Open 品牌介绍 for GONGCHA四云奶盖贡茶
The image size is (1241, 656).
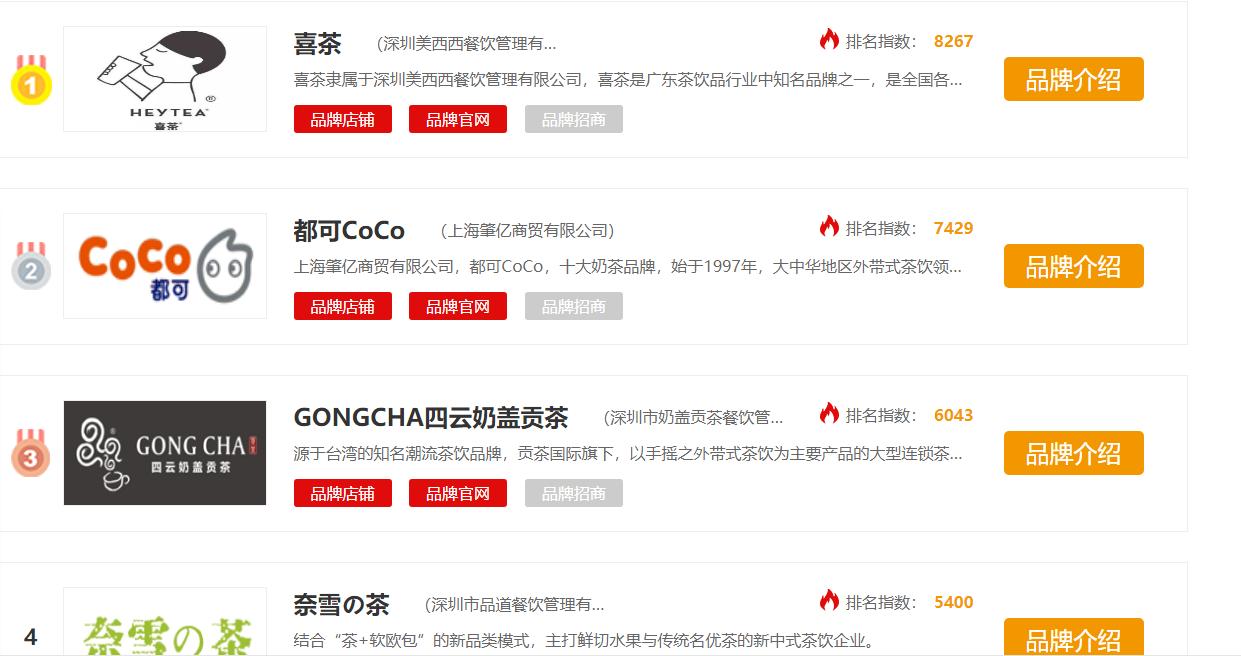point(1073,454)
